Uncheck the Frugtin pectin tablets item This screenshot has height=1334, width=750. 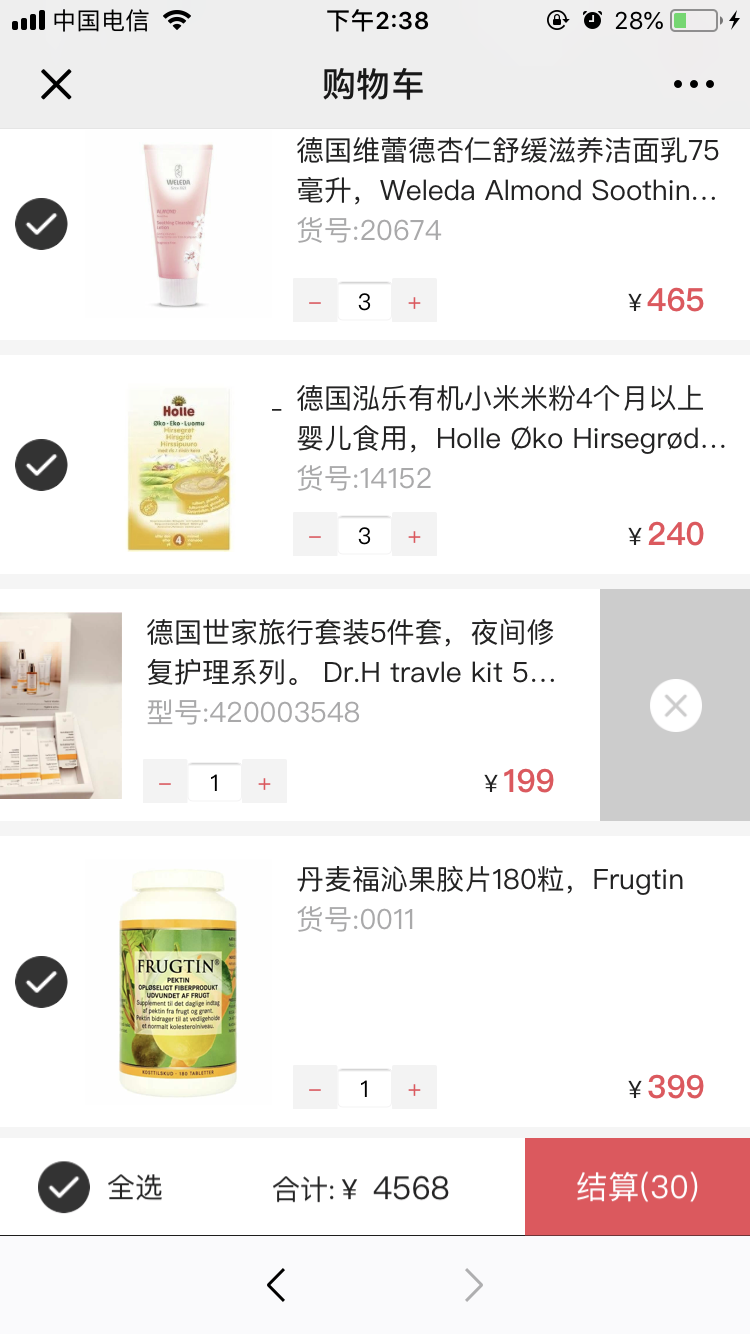point(41,982)
